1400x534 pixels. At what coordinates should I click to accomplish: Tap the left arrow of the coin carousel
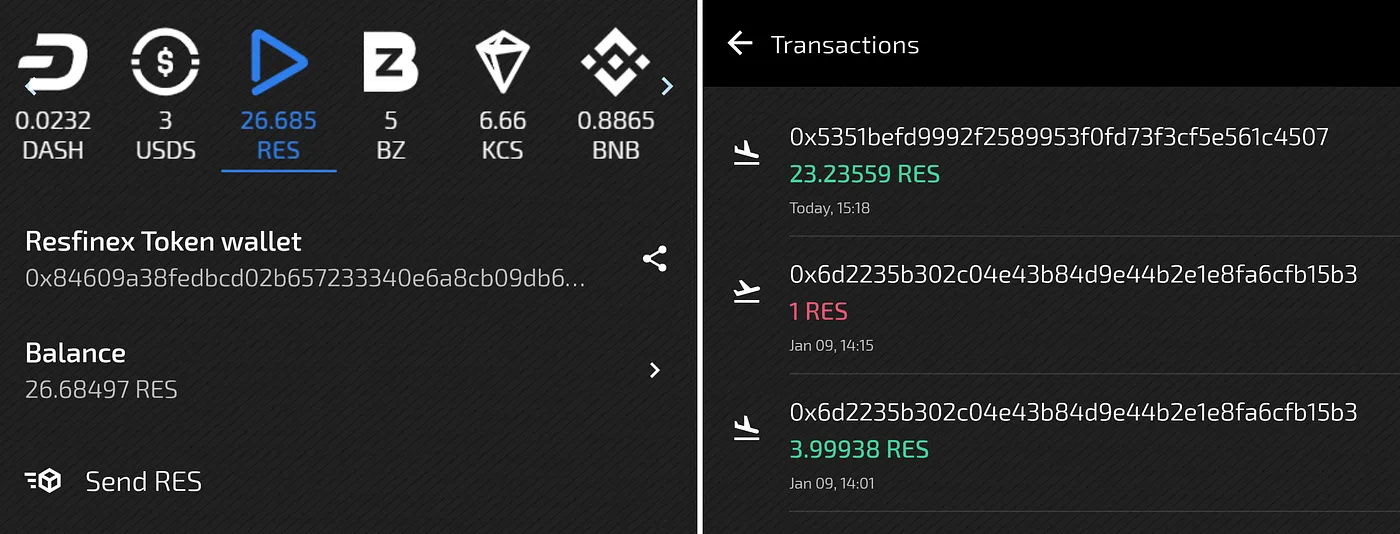point(30,86)
